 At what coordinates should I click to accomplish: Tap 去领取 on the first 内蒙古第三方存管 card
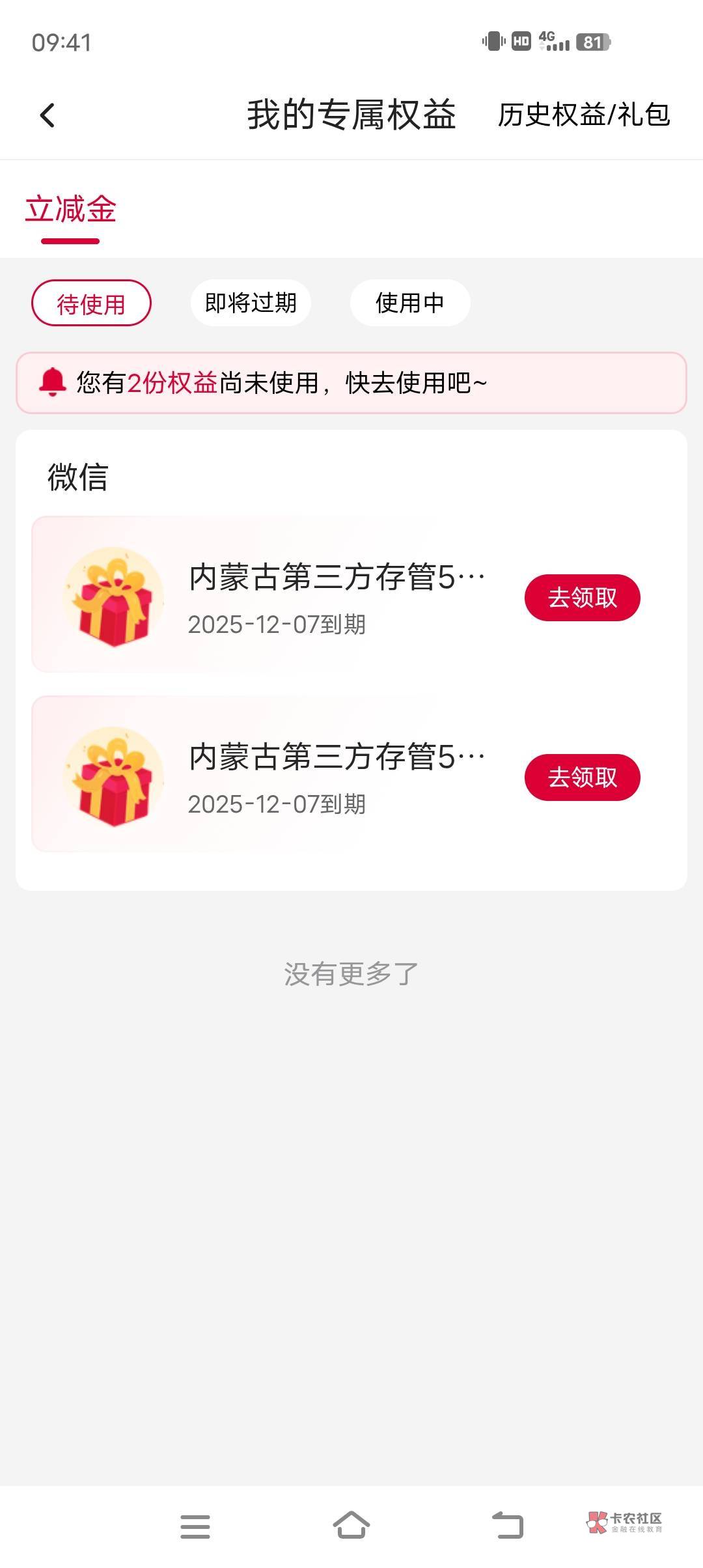[x=582, y=598]
